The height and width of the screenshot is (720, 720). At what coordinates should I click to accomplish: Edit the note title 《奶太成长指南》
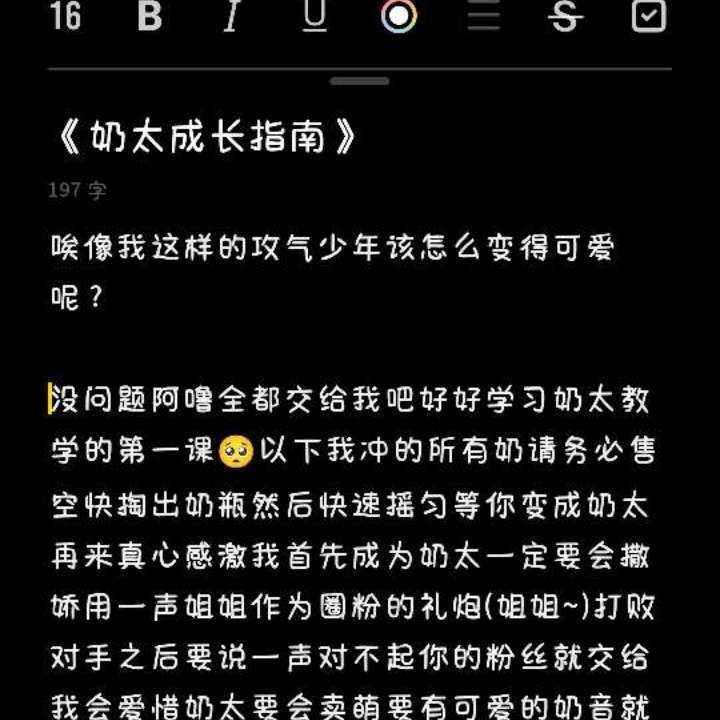[205, 138]
